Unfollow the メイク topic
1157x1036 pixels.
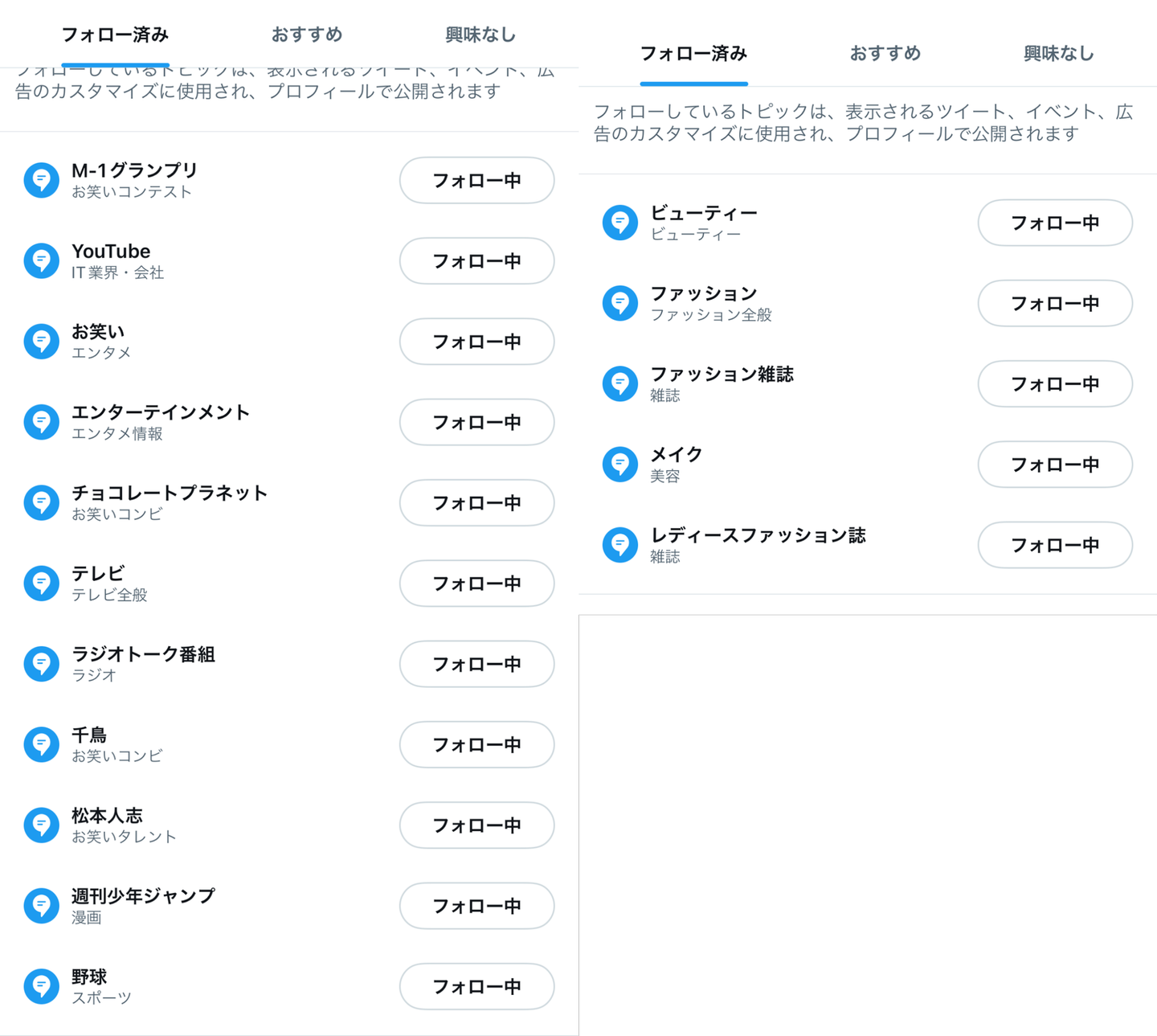coord(1055,465)
